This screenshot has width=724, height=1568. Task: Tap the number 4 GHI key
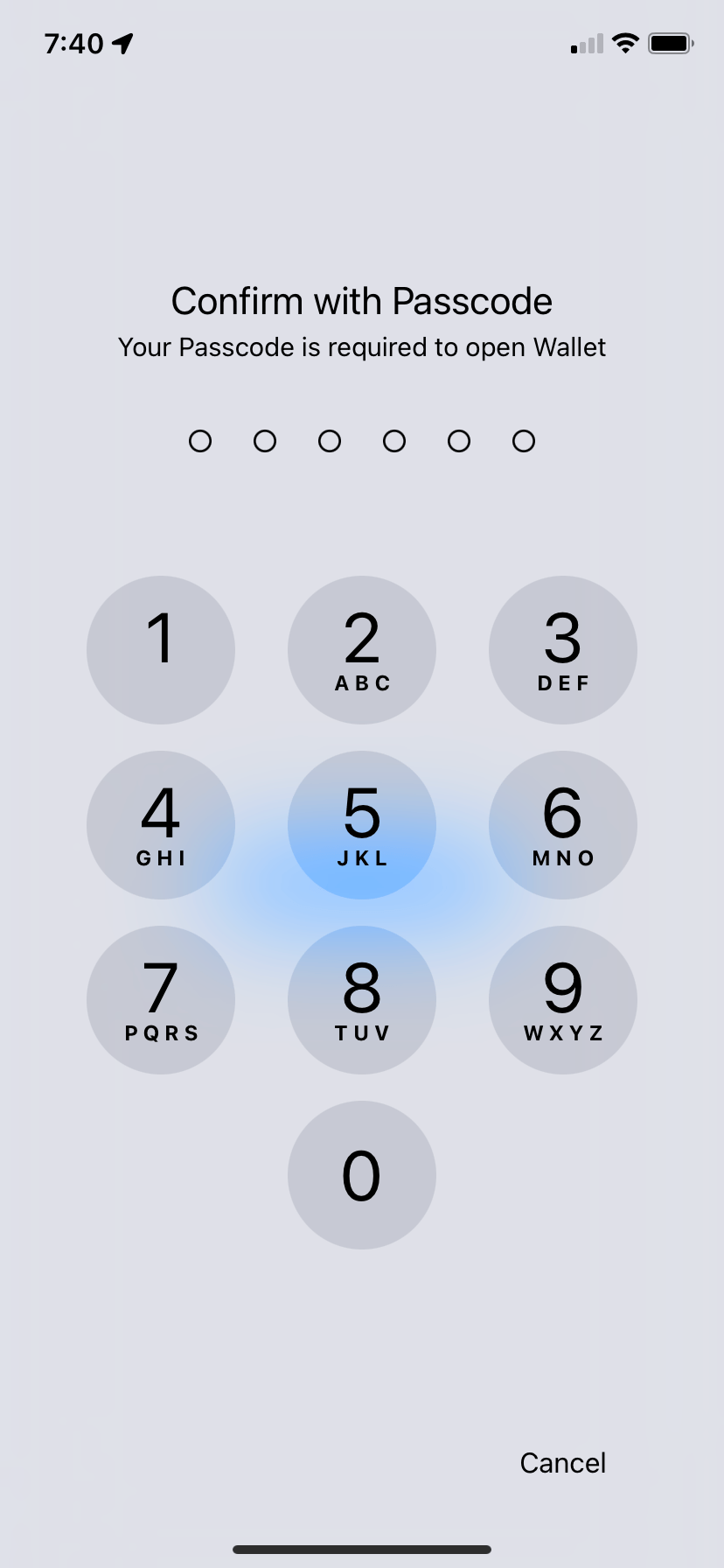pyautogui.click(x=161, y=824)
